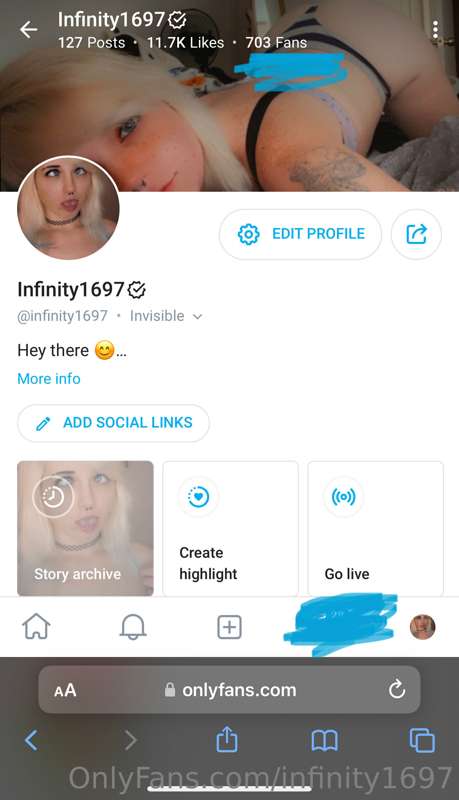The width and height of the screenshot is (459, 800).
Task: Go back using the top arrow
Action: [x=29, y=30]
